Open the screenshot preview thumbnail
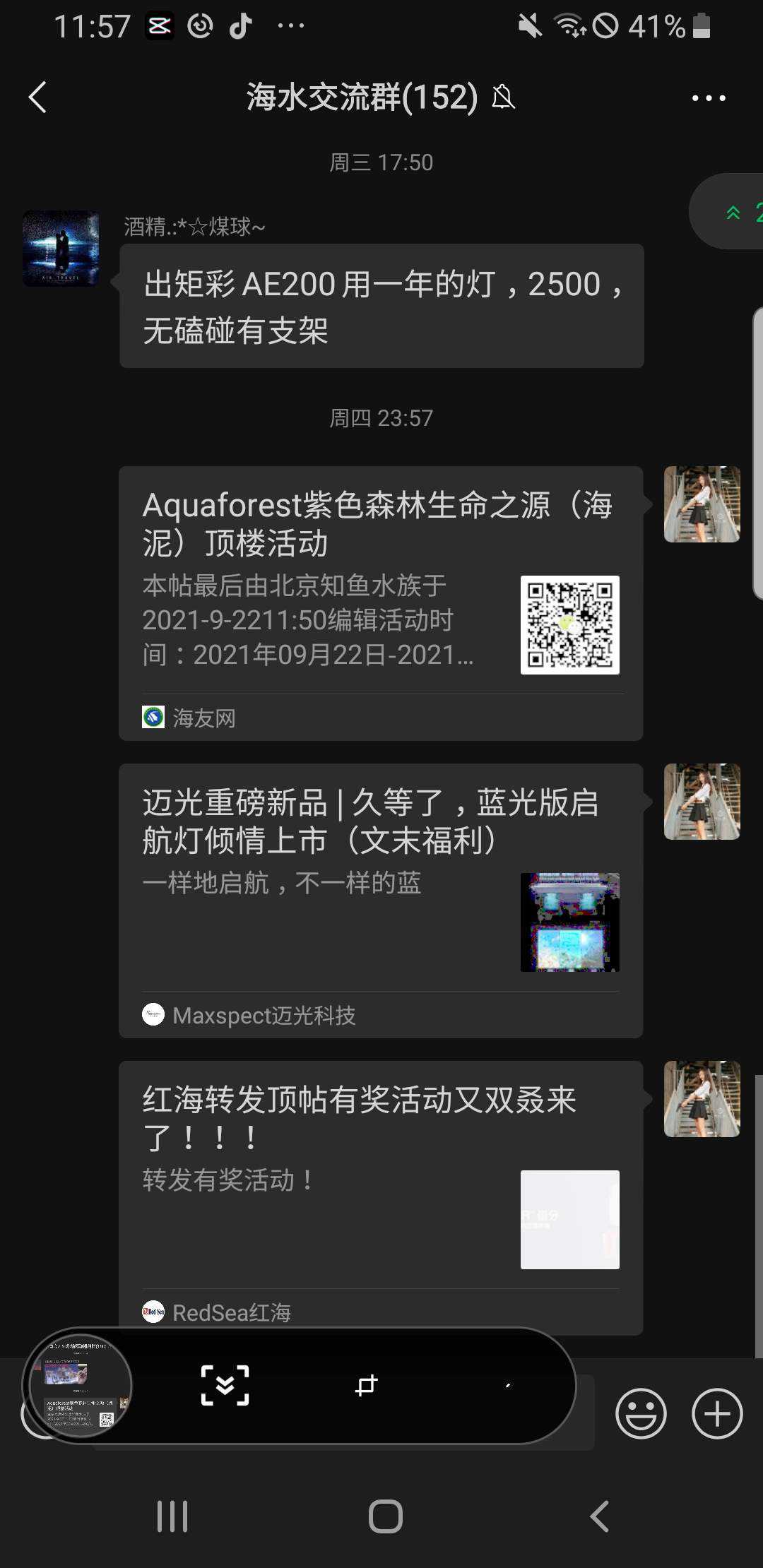 (79, 1386)
